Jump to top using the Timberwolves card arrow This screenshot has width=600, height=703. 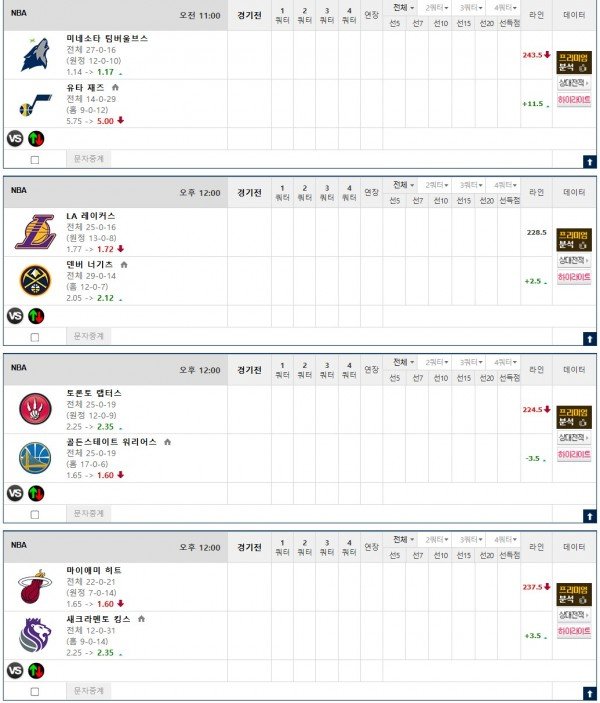[590, 161]
